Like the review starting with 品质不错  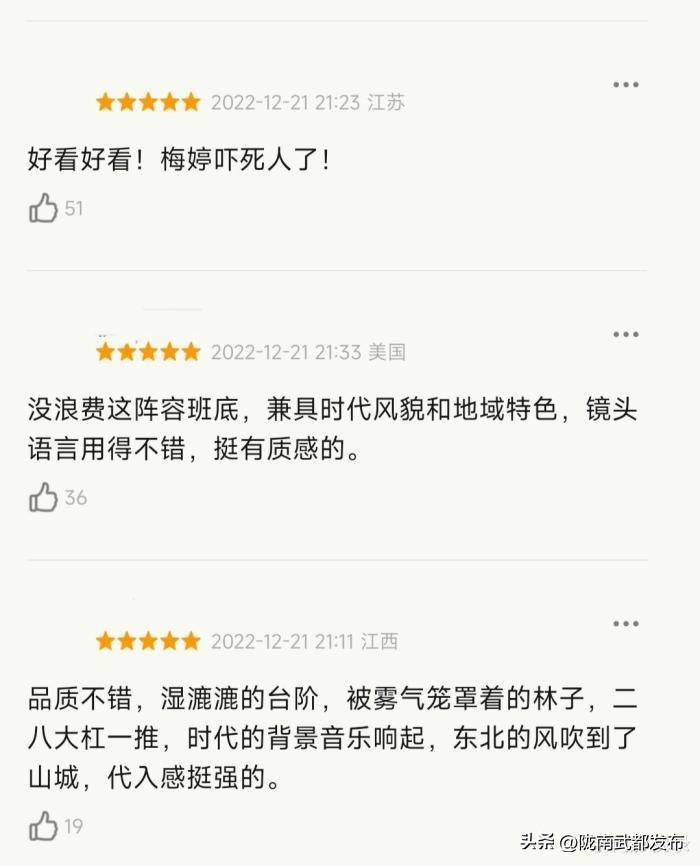[x=44, y=826]
